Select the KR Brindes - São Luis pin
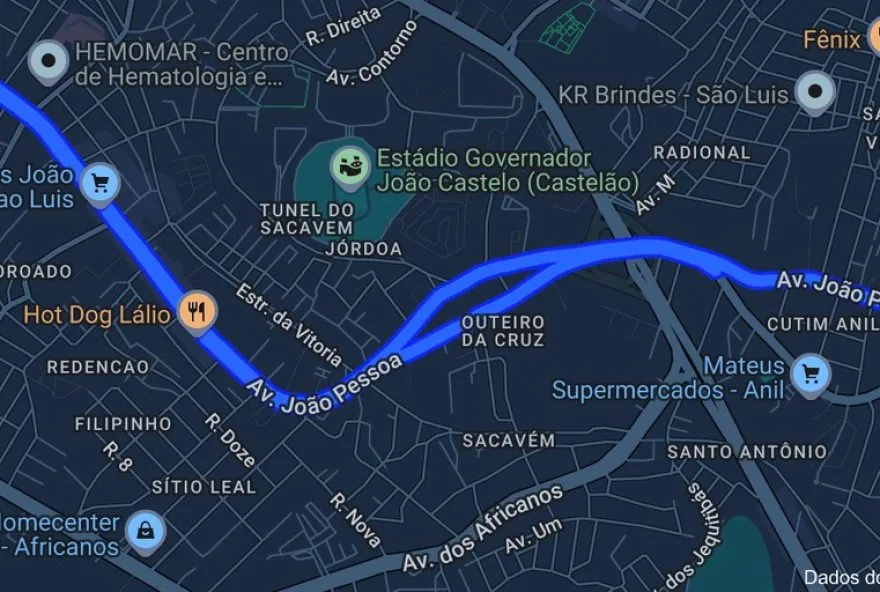The image size is (880, 592). [x=817, y=93]
